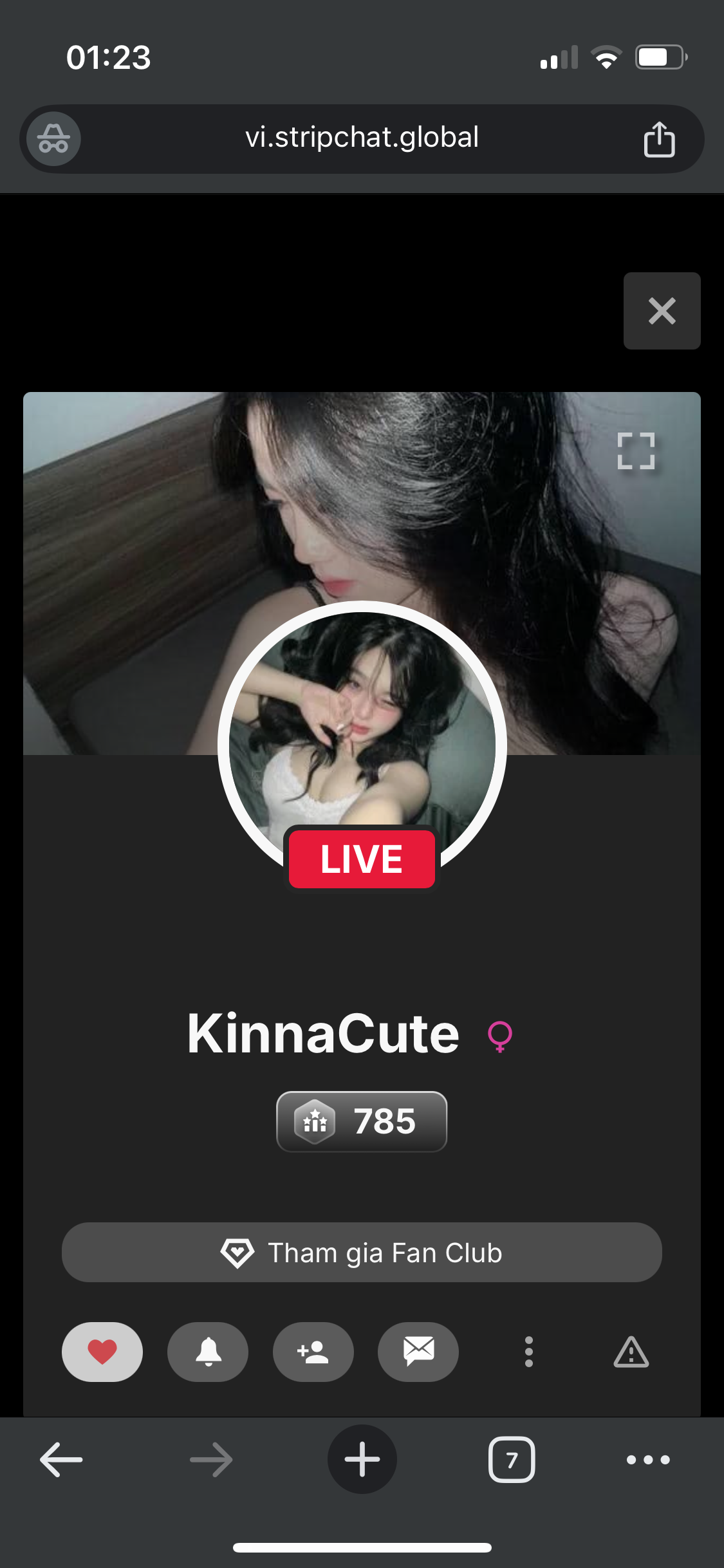Screen dimensions: 724x1568
Task: Expand cover photo to fullscreen
Action: [636, 451]
